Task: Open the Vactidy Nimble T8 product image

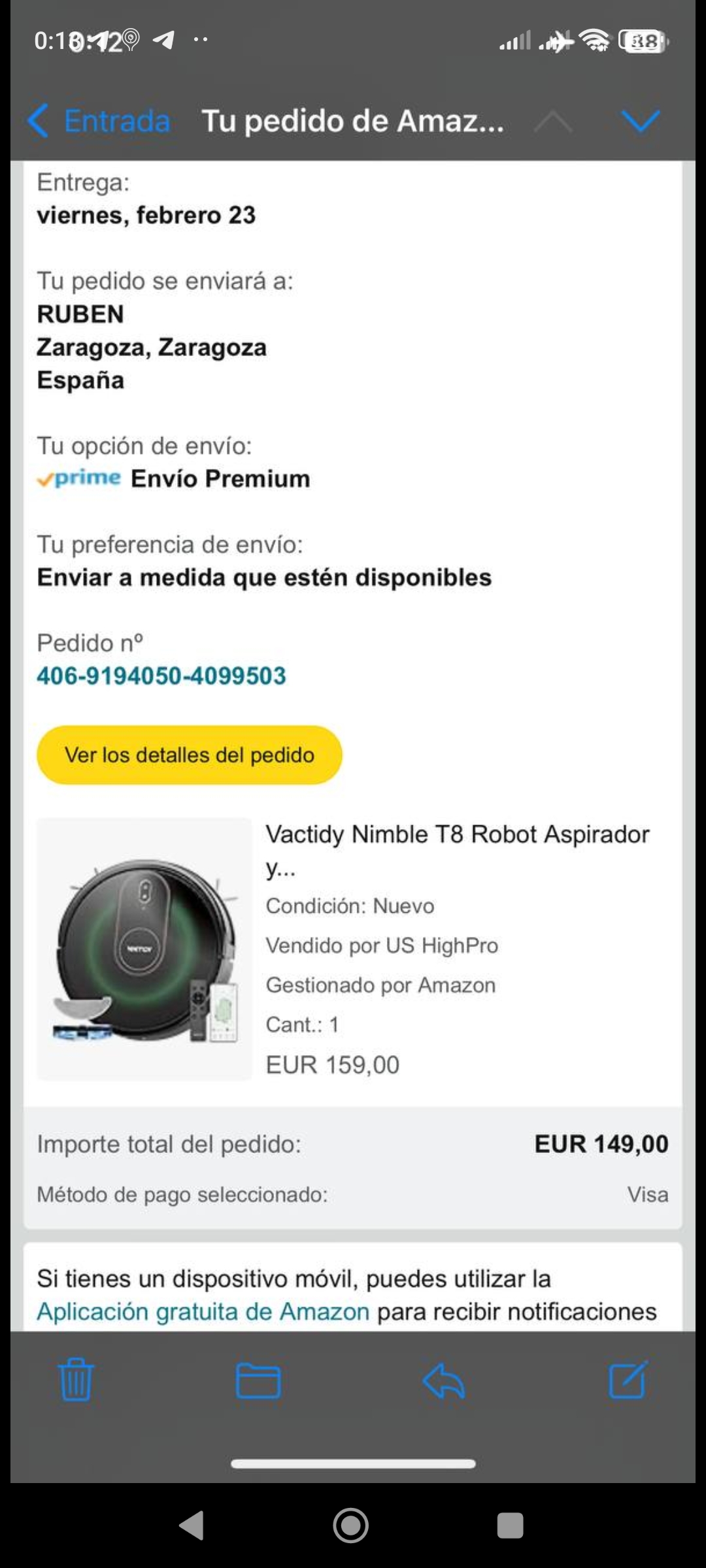Action: click(x=144, y=949)
